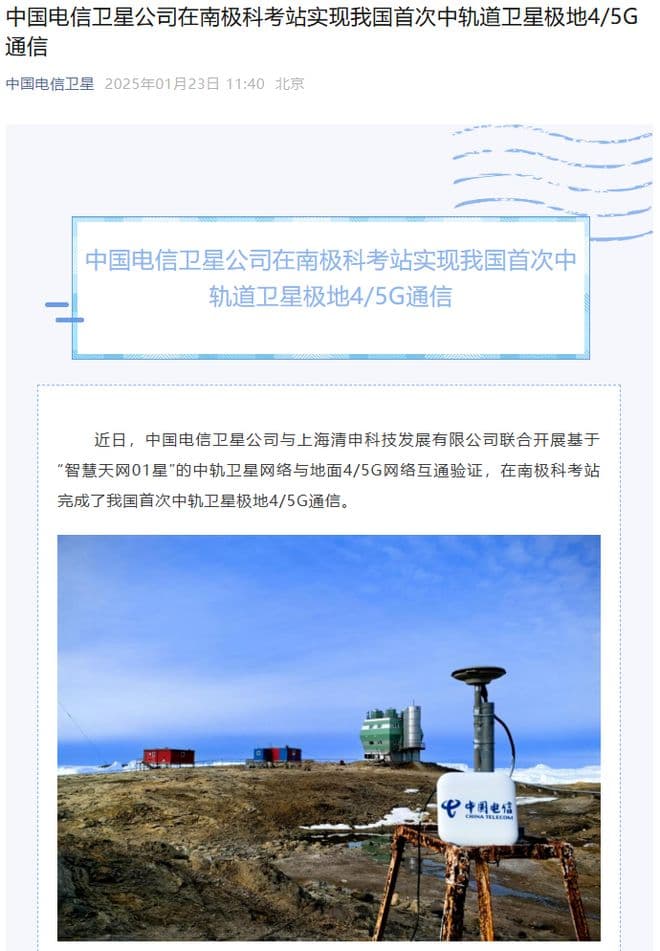The image size is (660, 951).
Task: Open the 中国电信卫星 account page
Action: coord(50,84)
